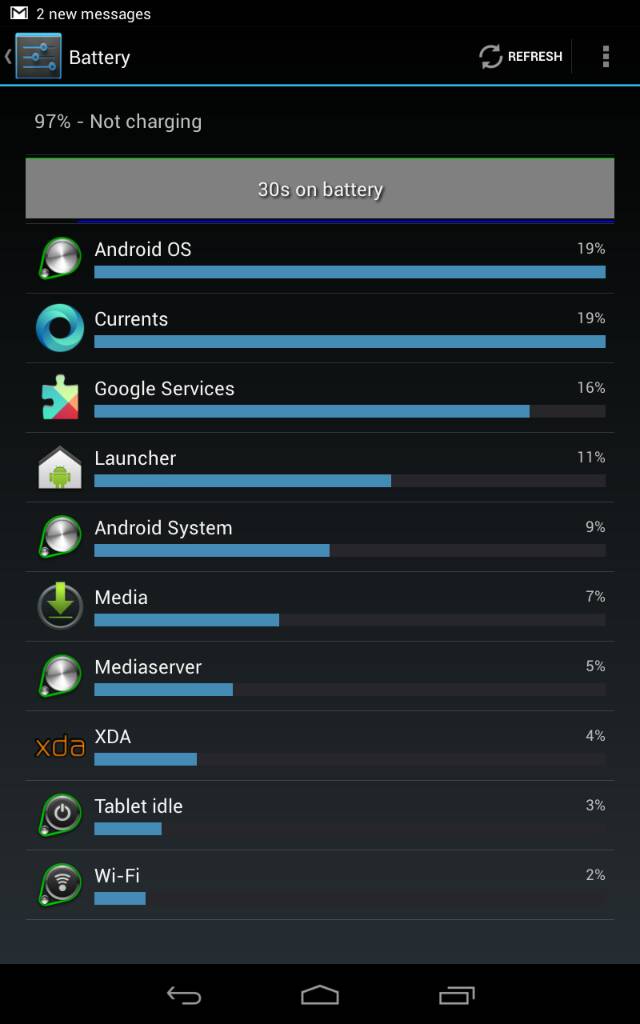Viewport: 640px width, 1024px height.
Task: View Wi-Fi battery usage
Action: [x=320, y=885]
